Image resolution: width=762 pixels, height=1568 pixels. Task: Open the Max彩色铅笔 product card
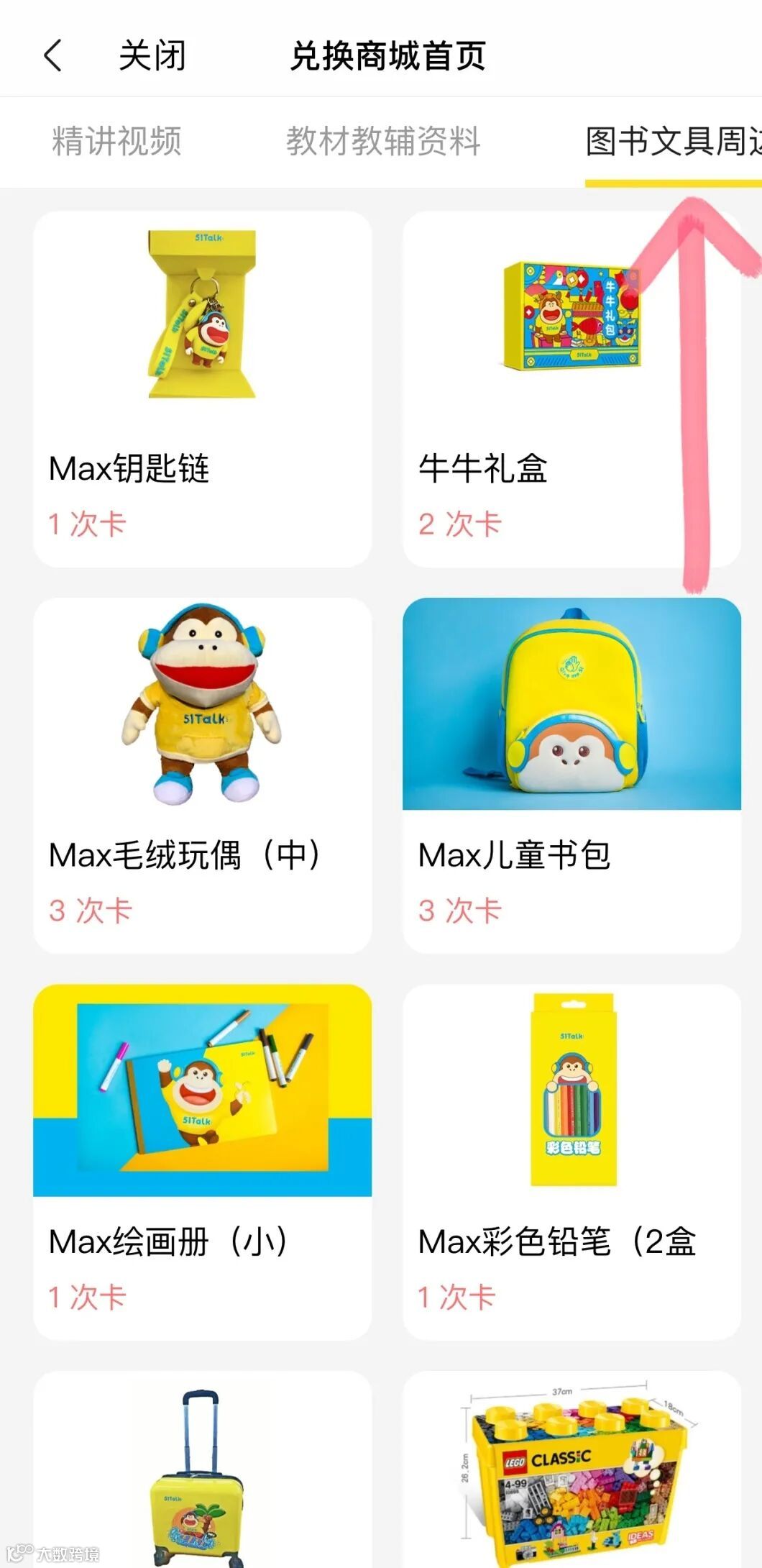tap(571, 1162)
